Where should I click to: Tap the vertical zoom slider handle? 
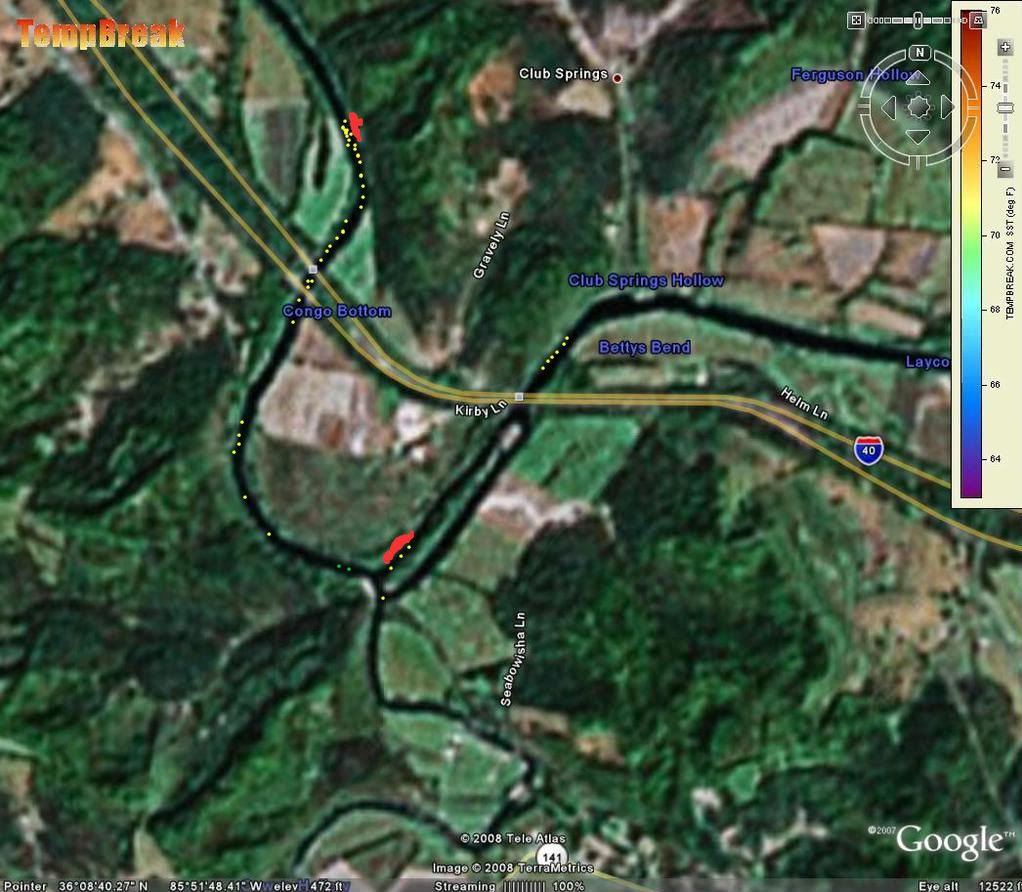(1005, 108)
